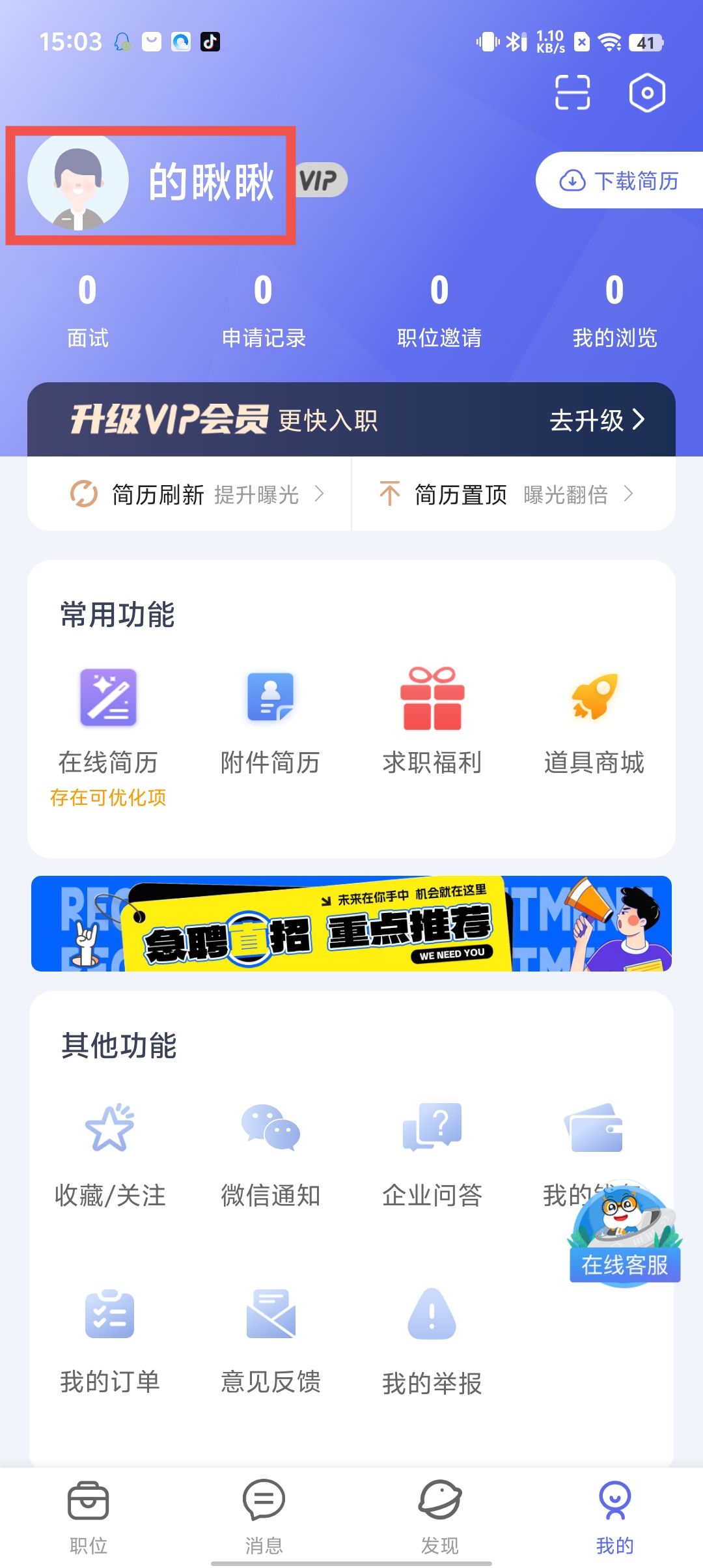Tap 下载简历 to download resume
The width and height of the screenshot is (703, 1568).
[x=620, y=180]
